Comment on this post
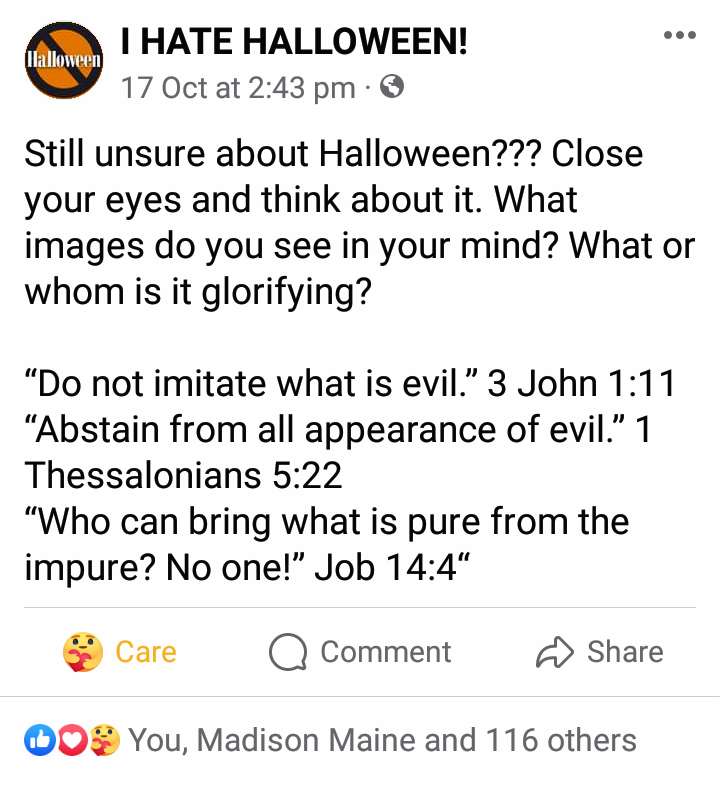The height and width of the screenshot is (796, 720). 360,652
